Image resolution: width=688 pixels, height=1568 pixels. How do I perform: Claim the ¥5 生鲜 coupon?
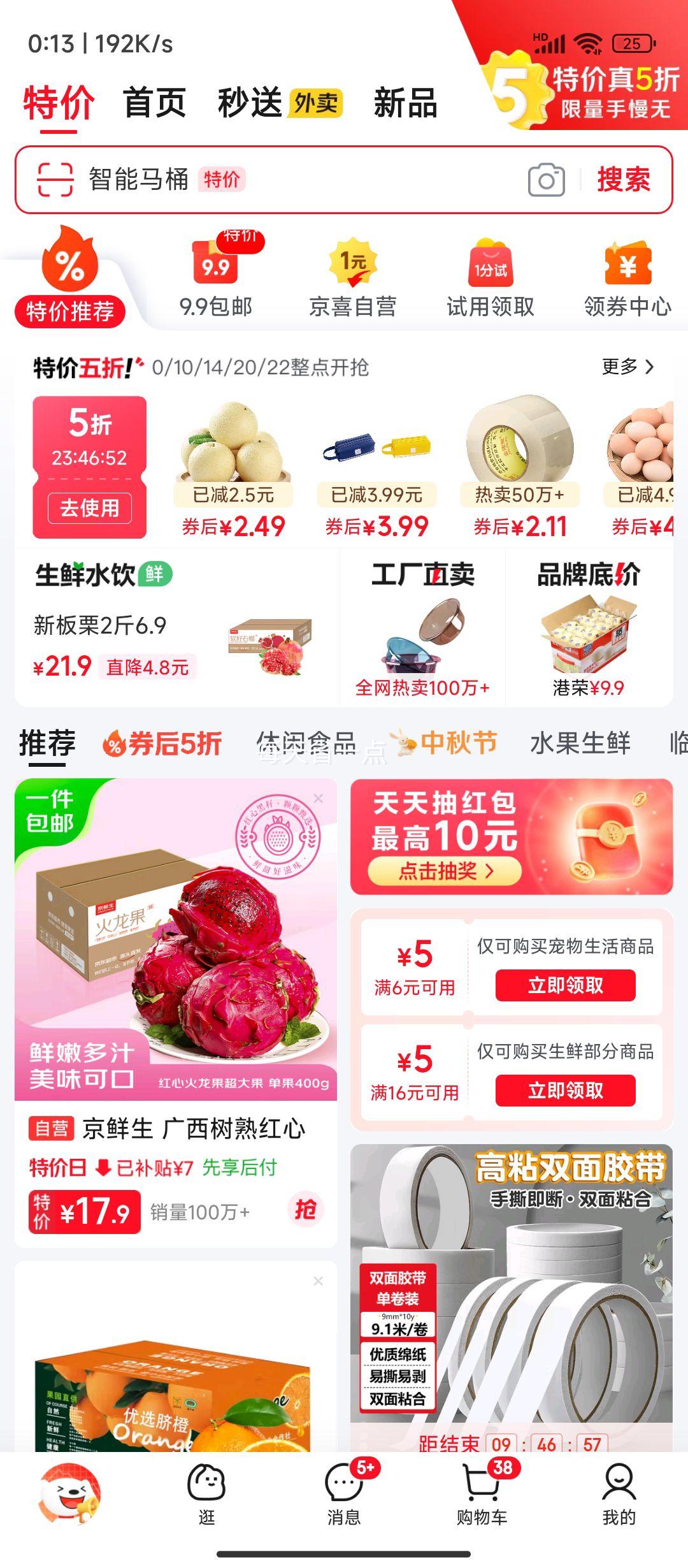565,1091
